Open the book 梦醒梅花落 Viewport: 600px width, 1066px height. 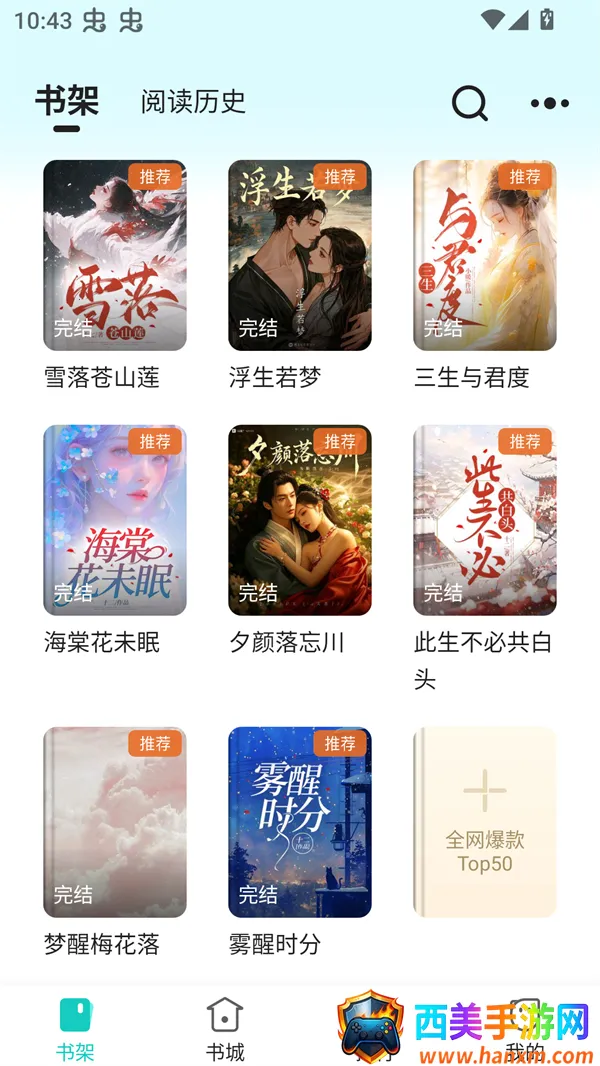[115, 822]
